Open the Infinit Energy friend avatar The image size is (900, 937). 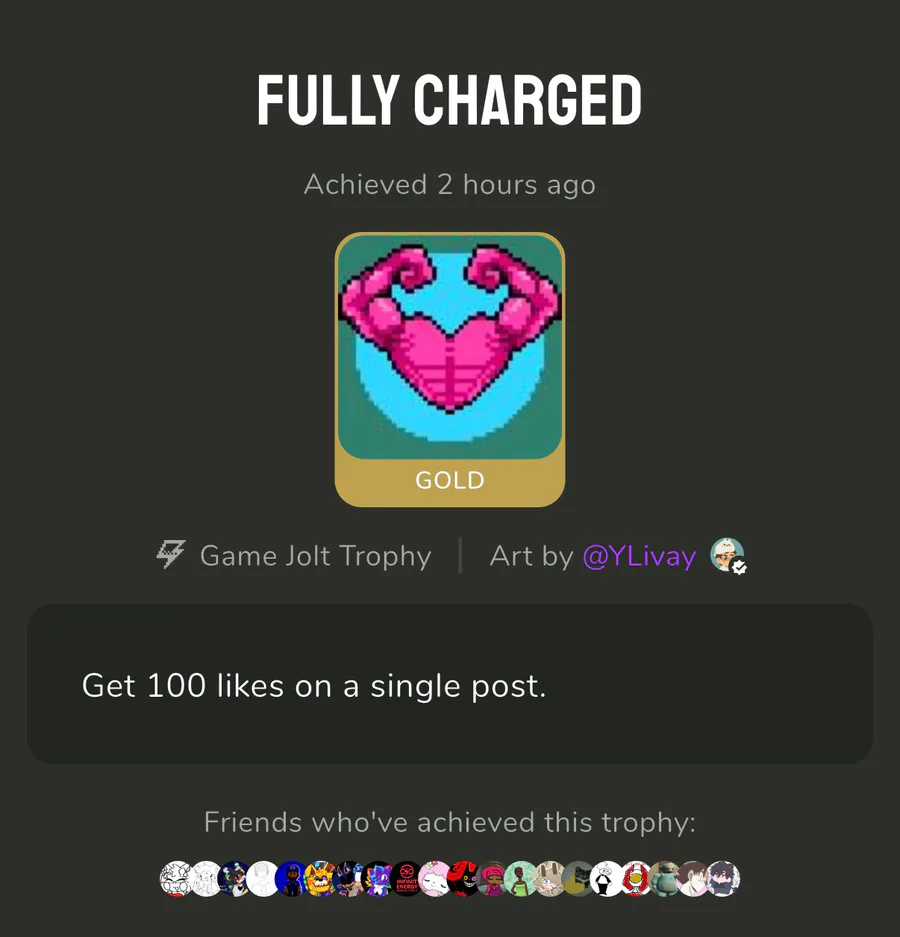(407, 878)
